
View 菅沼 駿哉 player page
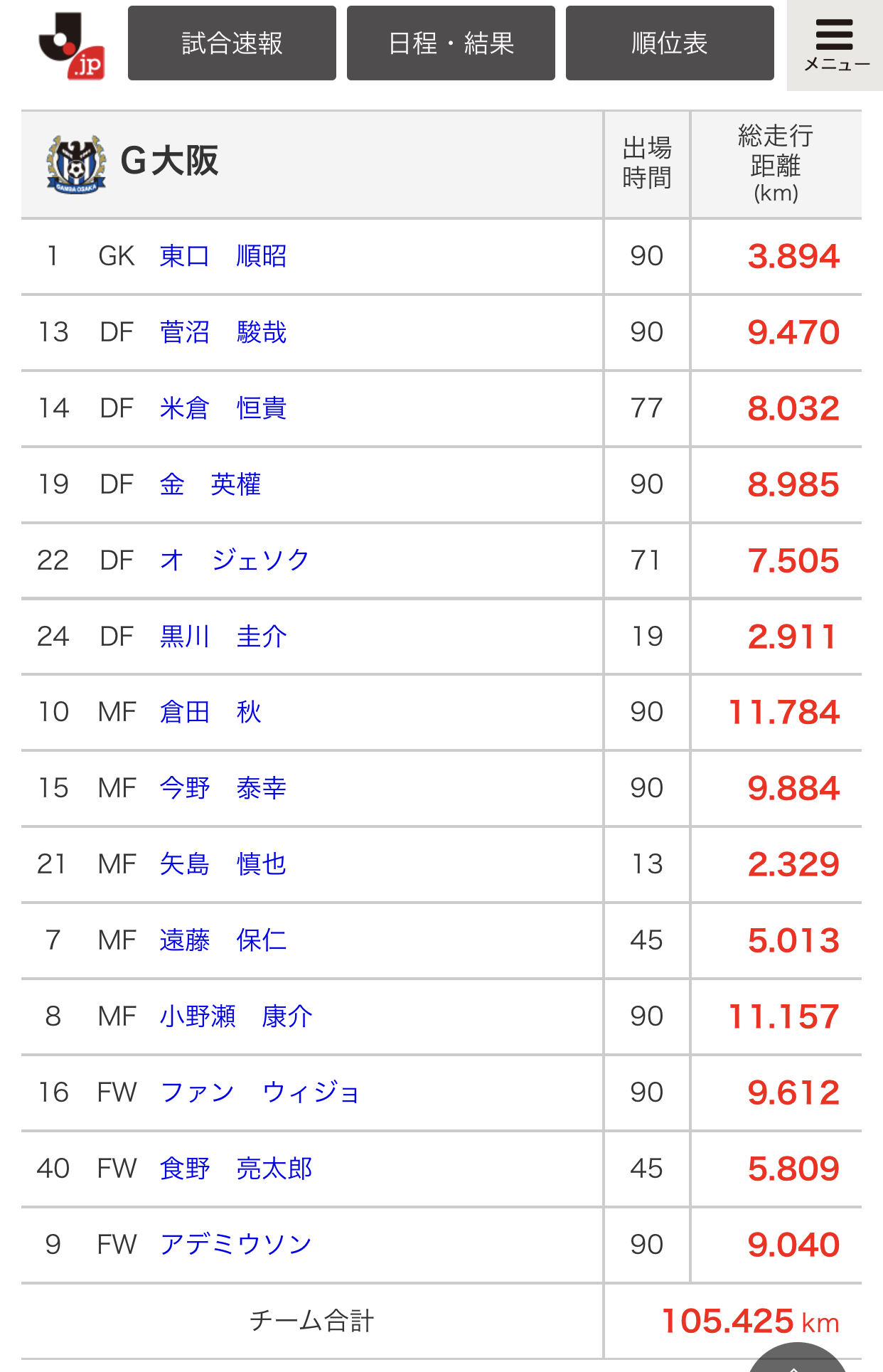pyautogui.click(x=223, y=332)
